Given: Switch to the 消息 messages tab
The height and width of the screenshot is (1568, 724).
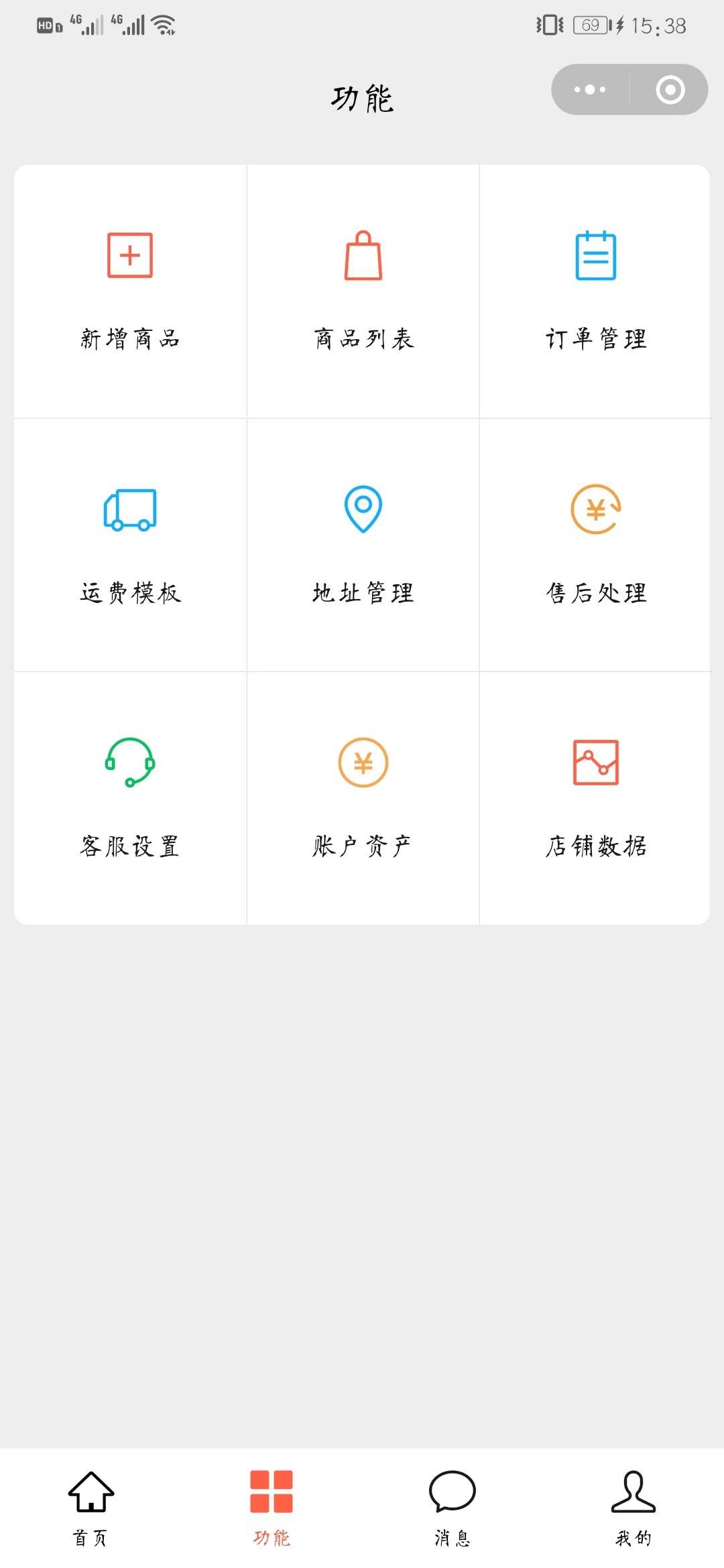Looking at the screenshot, I should pos(452,1508).
